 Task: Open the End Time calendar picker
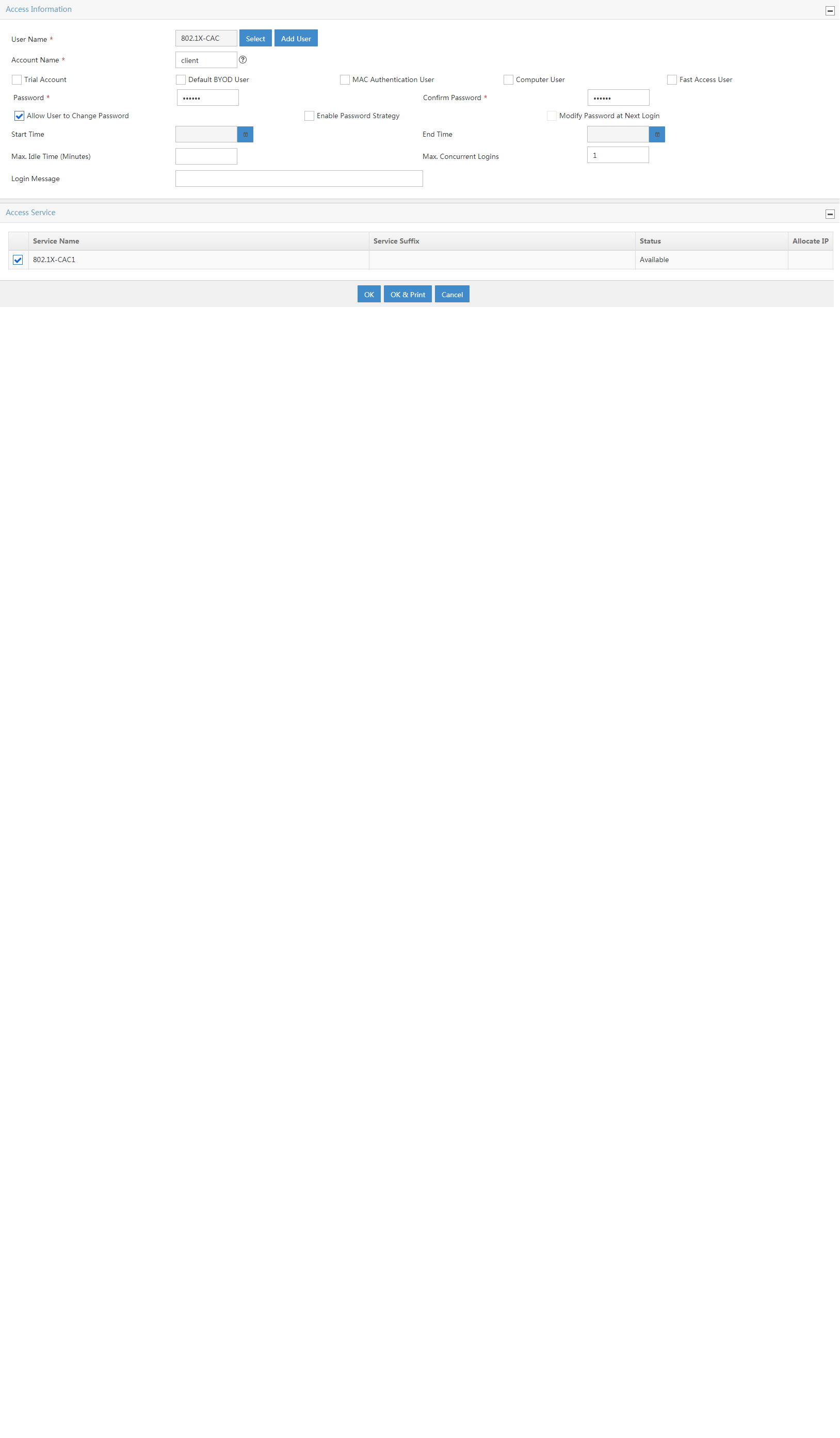click(x=657, y=135)
